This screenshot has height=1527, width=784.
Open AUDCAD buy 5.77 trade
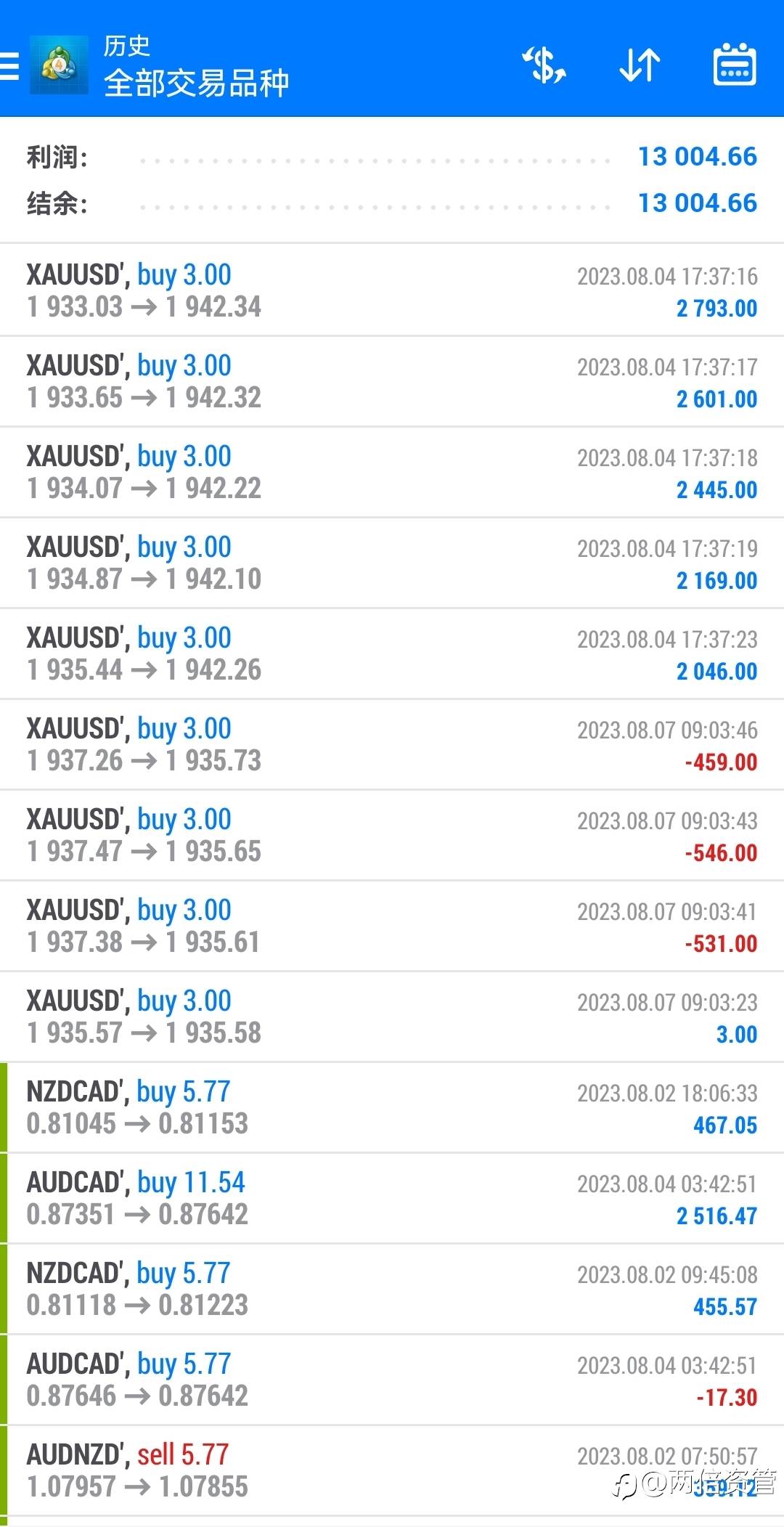pyautogui.click(x=392, y=1380)
